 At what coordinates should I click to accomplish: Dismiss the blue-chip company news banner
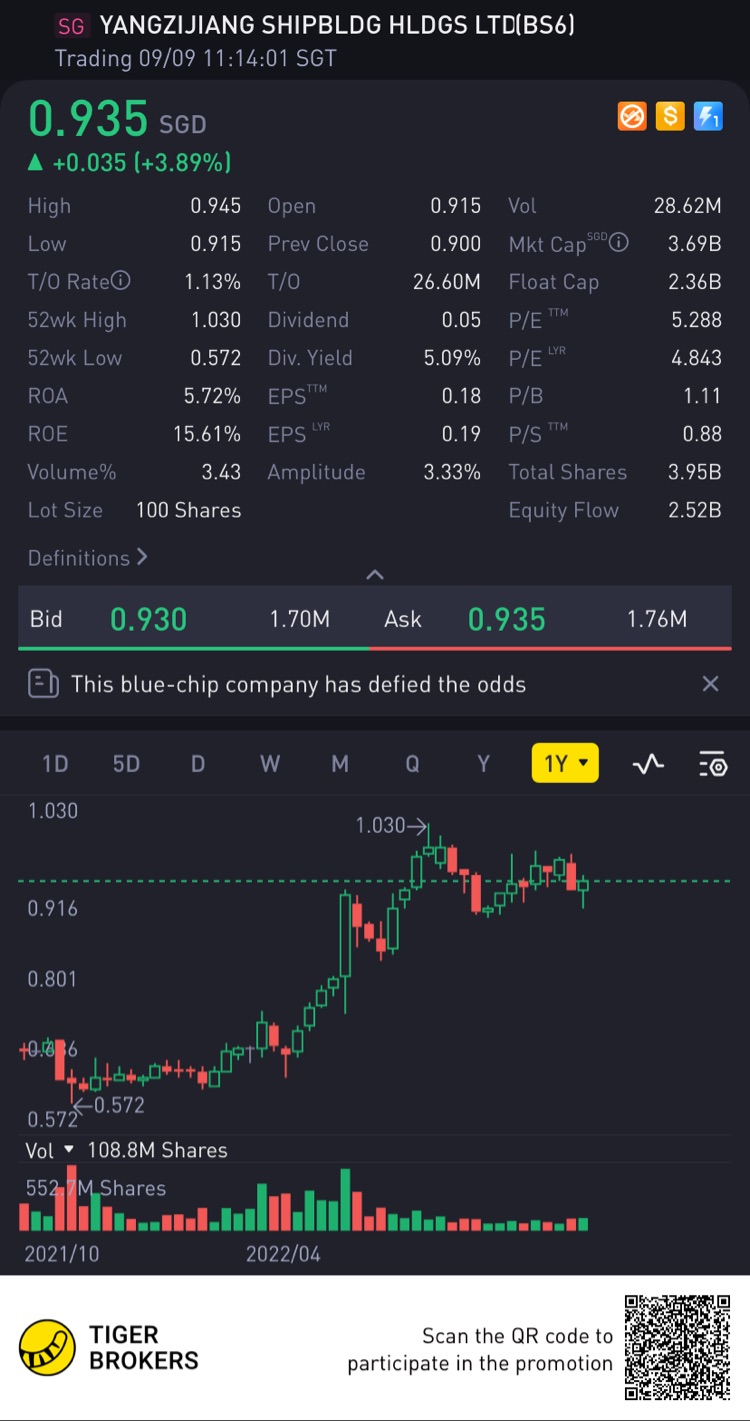(x=710, y=685)
